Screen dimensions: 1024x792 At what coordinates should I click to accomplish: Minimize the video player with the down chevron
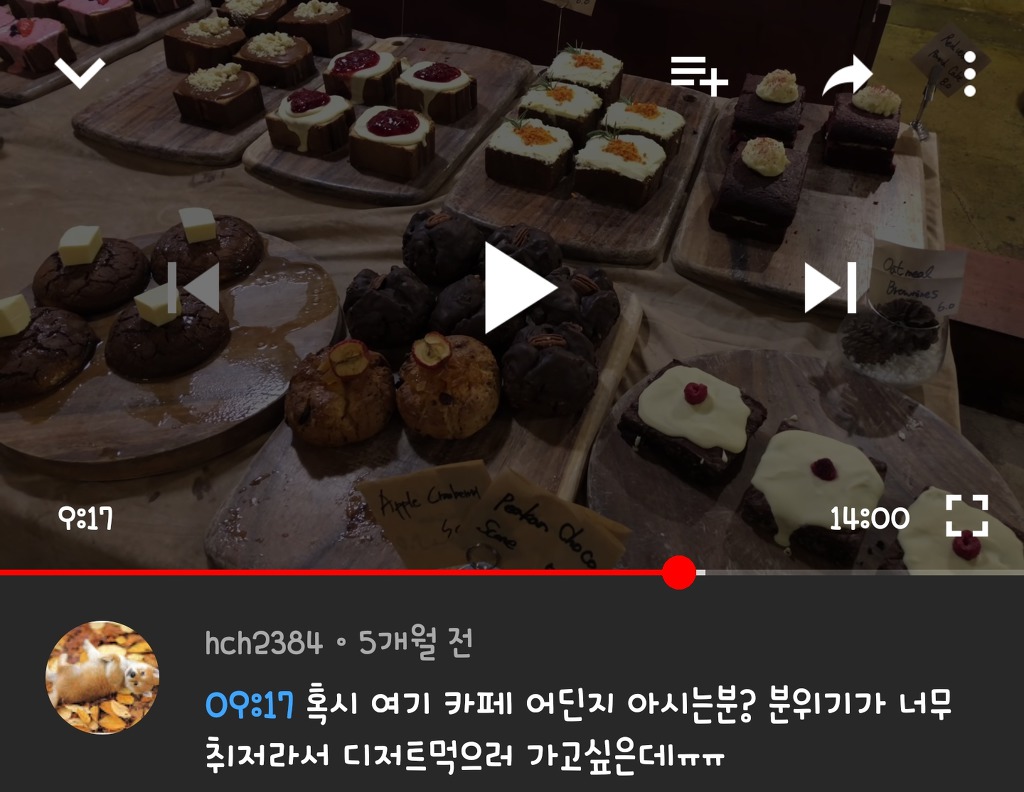pyautogui.click(x=80, y=72)
